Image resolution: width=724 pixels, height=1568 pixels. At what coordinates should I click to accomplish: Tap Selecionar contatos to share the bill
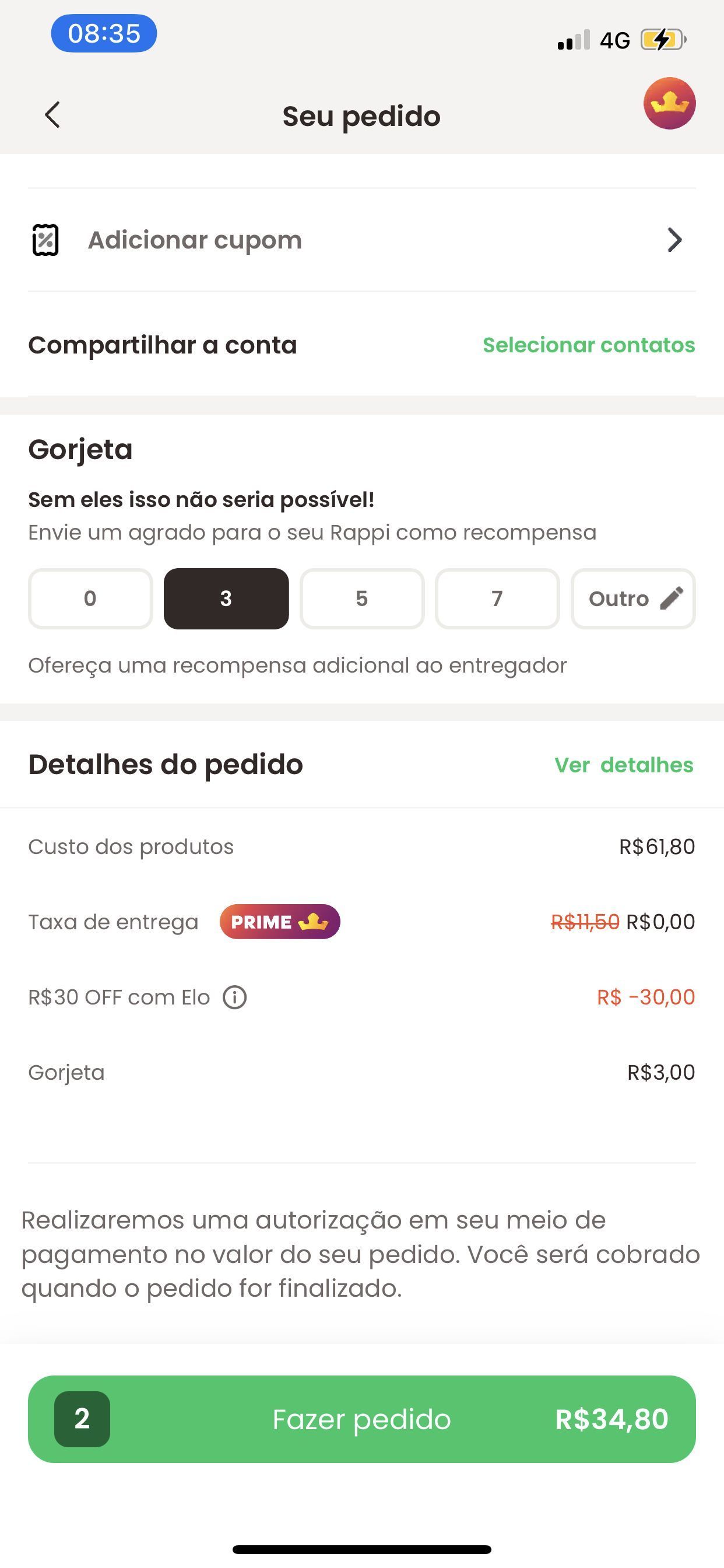tap(588, 345)
